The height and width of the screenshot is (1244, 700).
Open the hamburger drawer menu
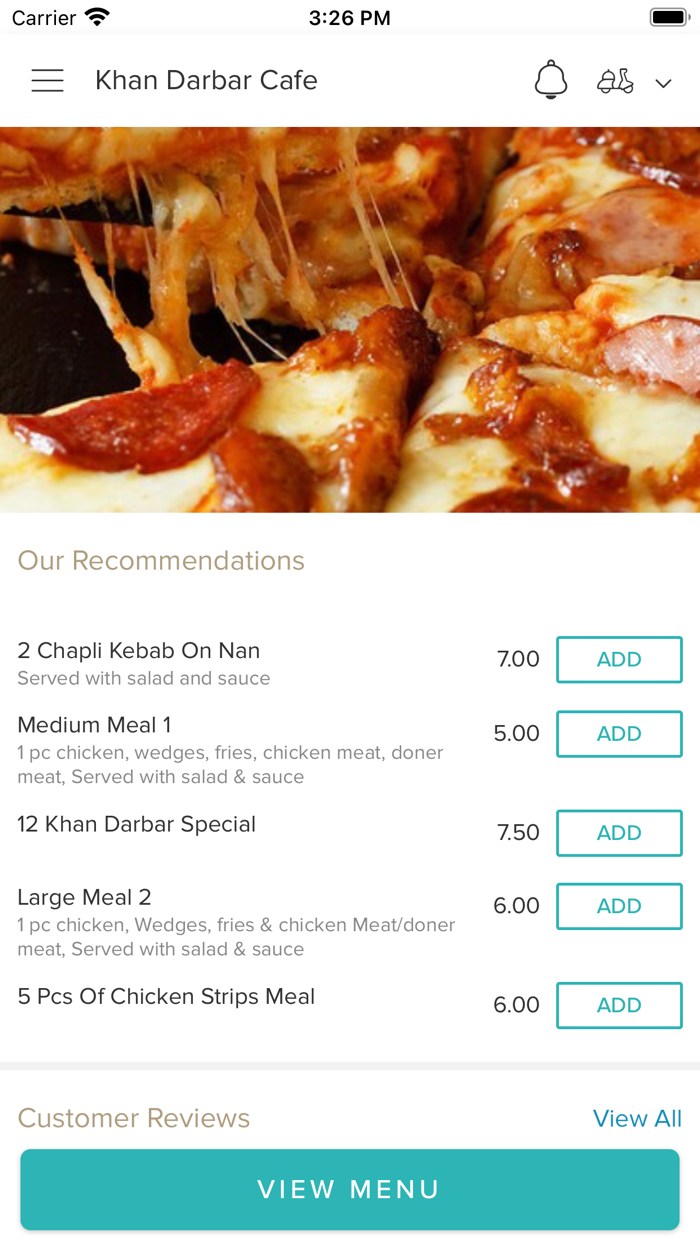47,81
